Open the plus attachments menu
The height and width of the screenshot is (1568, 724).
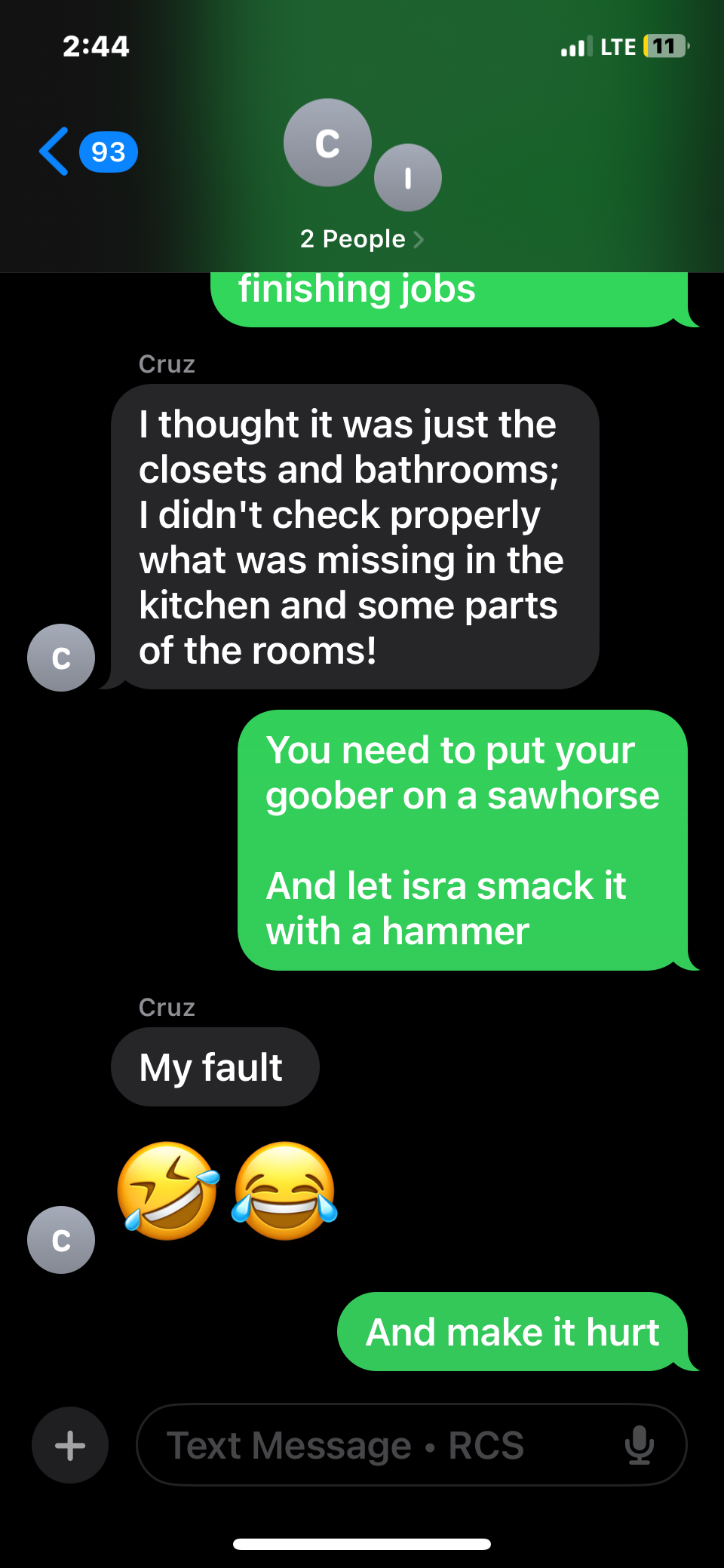(x=70, y=1445)
